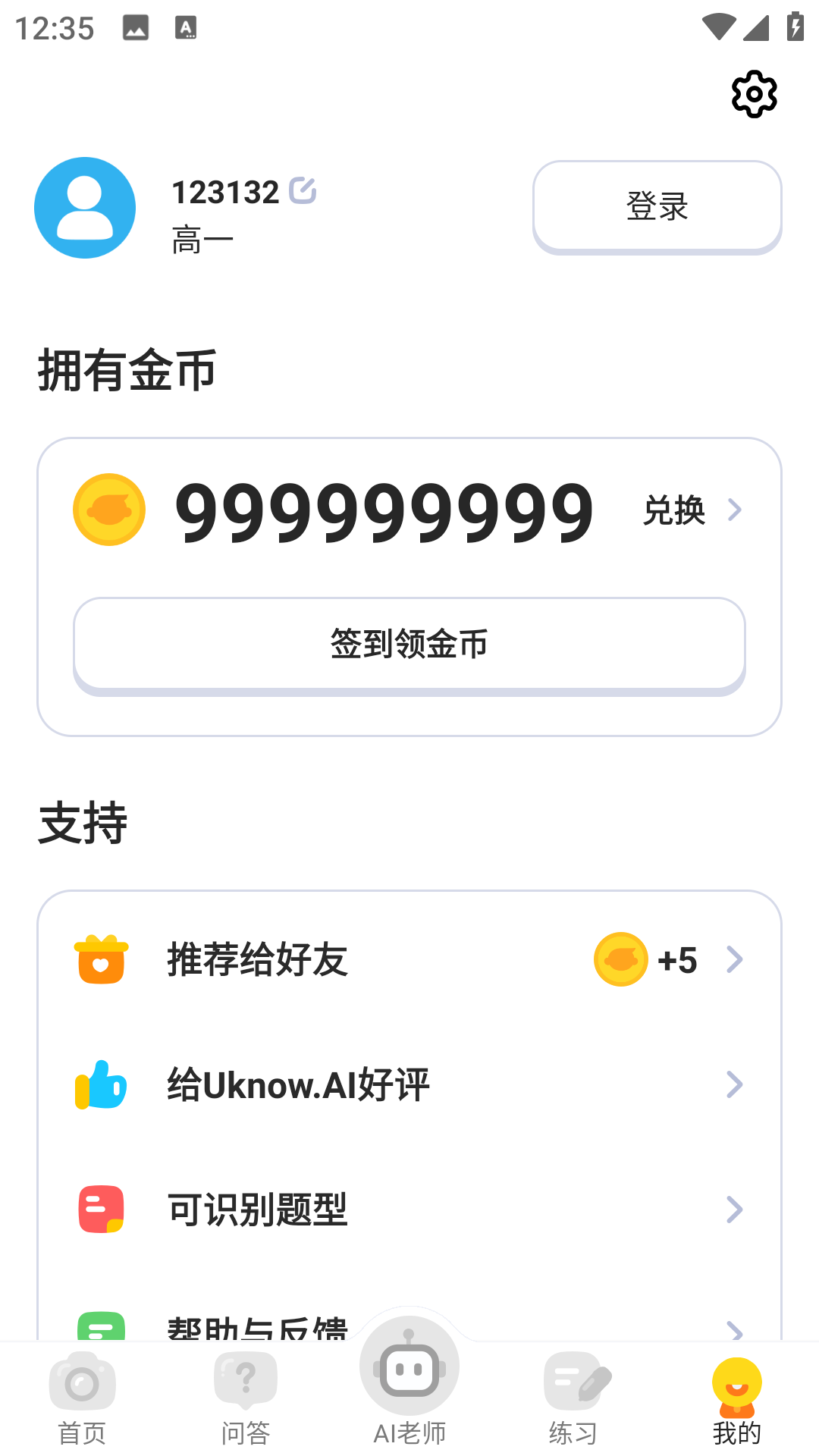
Task: Open the AI老师 tab
Action: click(409, 1383)
